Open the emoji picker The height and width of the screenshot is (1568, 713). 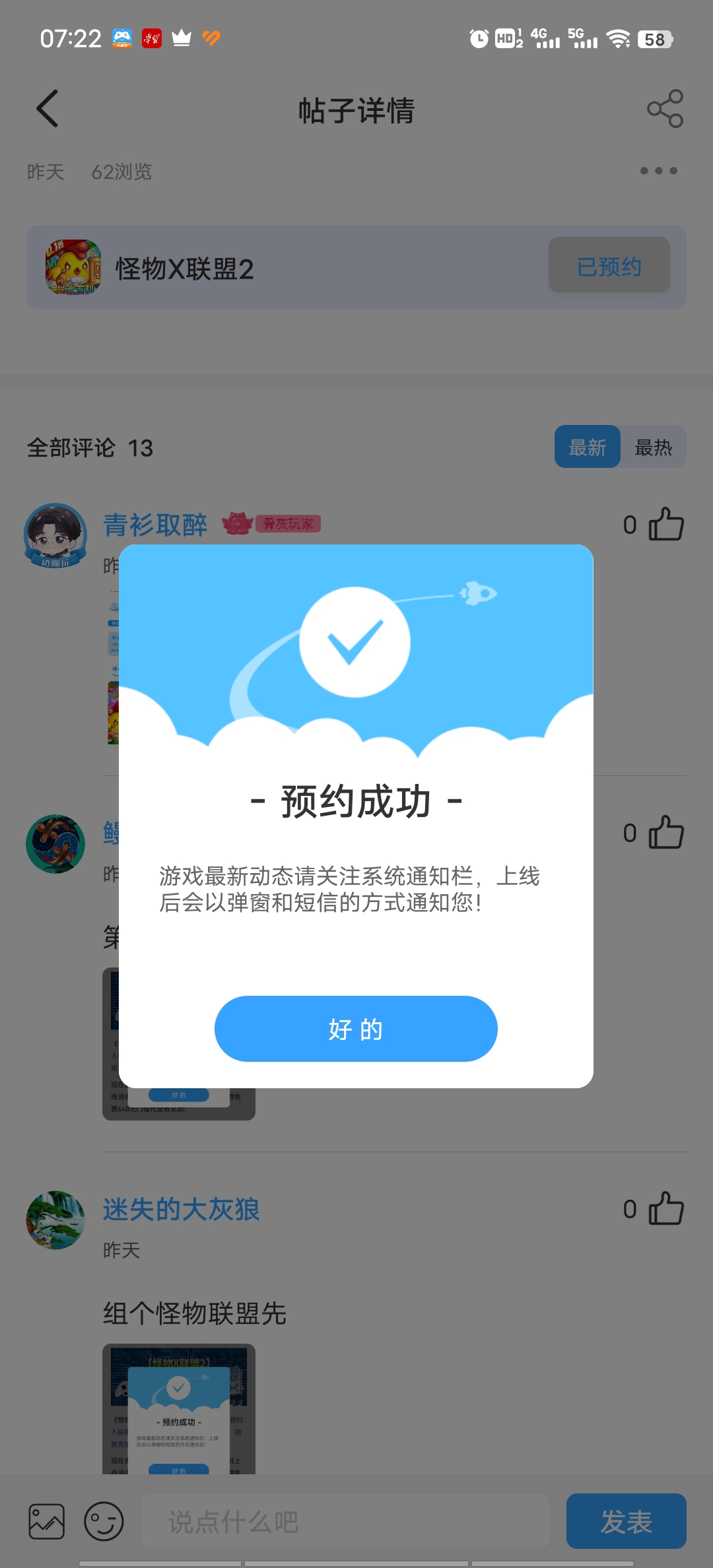104,1522
